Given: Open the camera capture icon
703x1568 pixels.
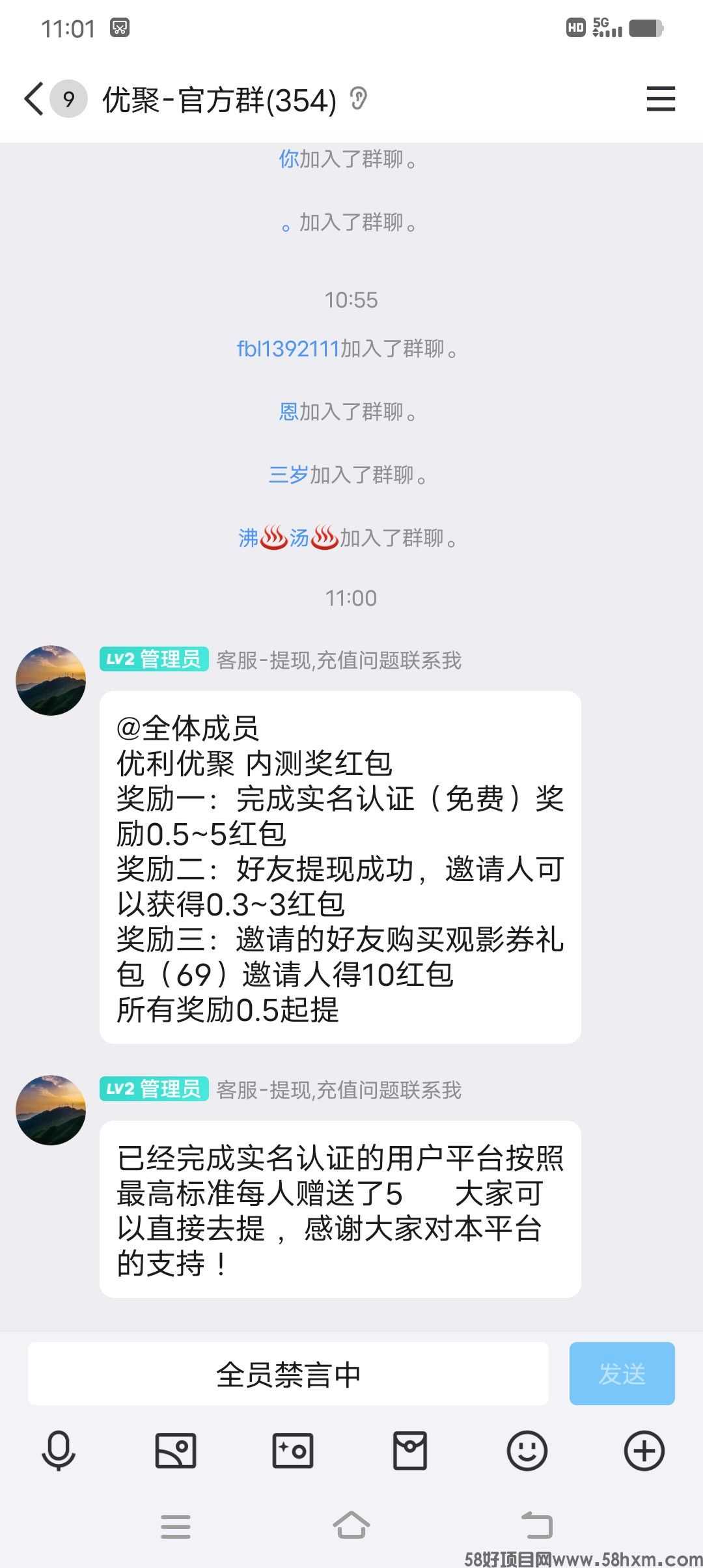Looking at the screenshot, I should click(x=293, y=1451).
